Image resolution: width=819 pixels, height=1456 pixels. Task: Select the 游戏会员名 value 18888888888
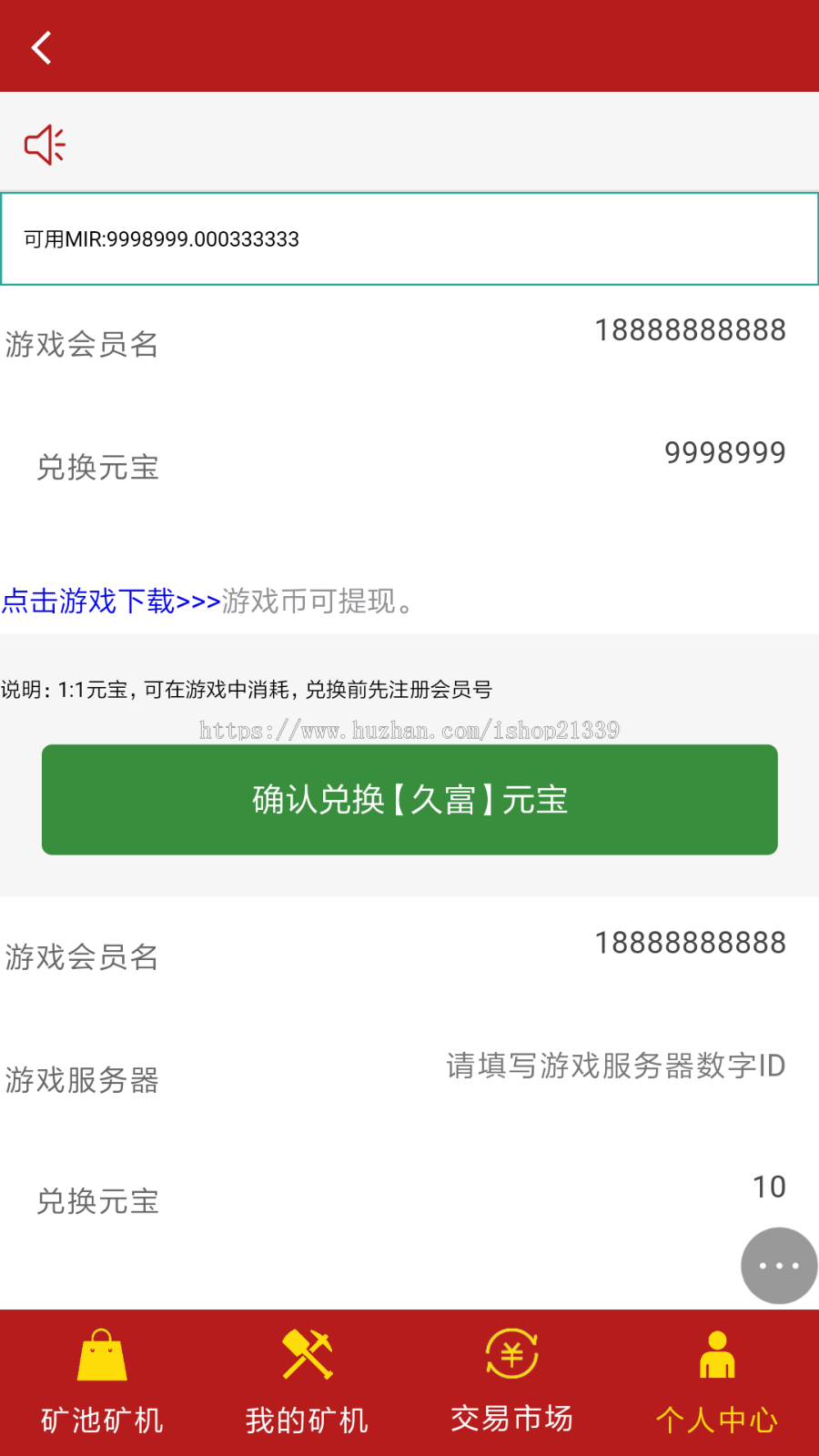690,329
